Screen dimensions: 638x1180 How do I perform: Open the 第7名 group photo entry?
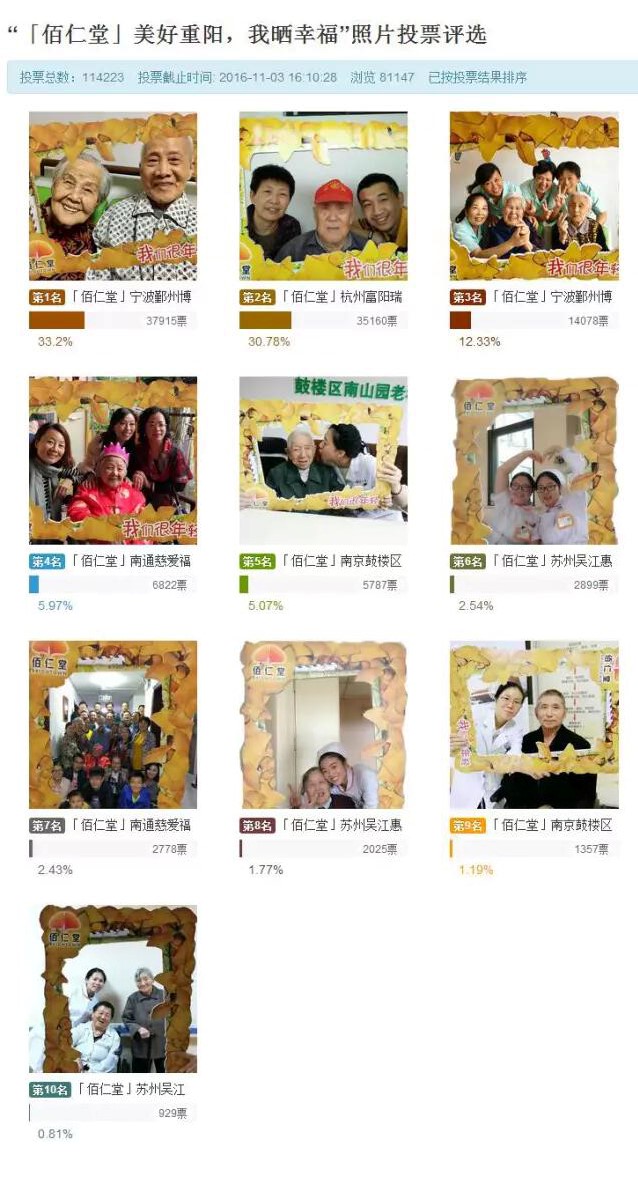click(x=113, y=725)
